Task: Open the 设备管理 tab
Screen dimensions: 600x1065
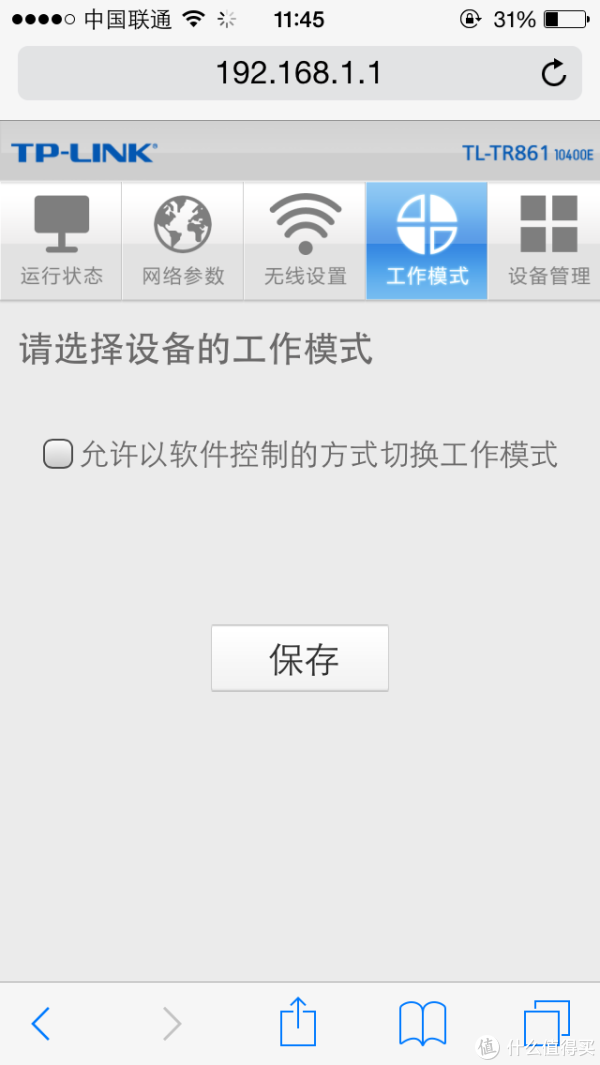Action: pyautogui.click(x=548, y=241)
